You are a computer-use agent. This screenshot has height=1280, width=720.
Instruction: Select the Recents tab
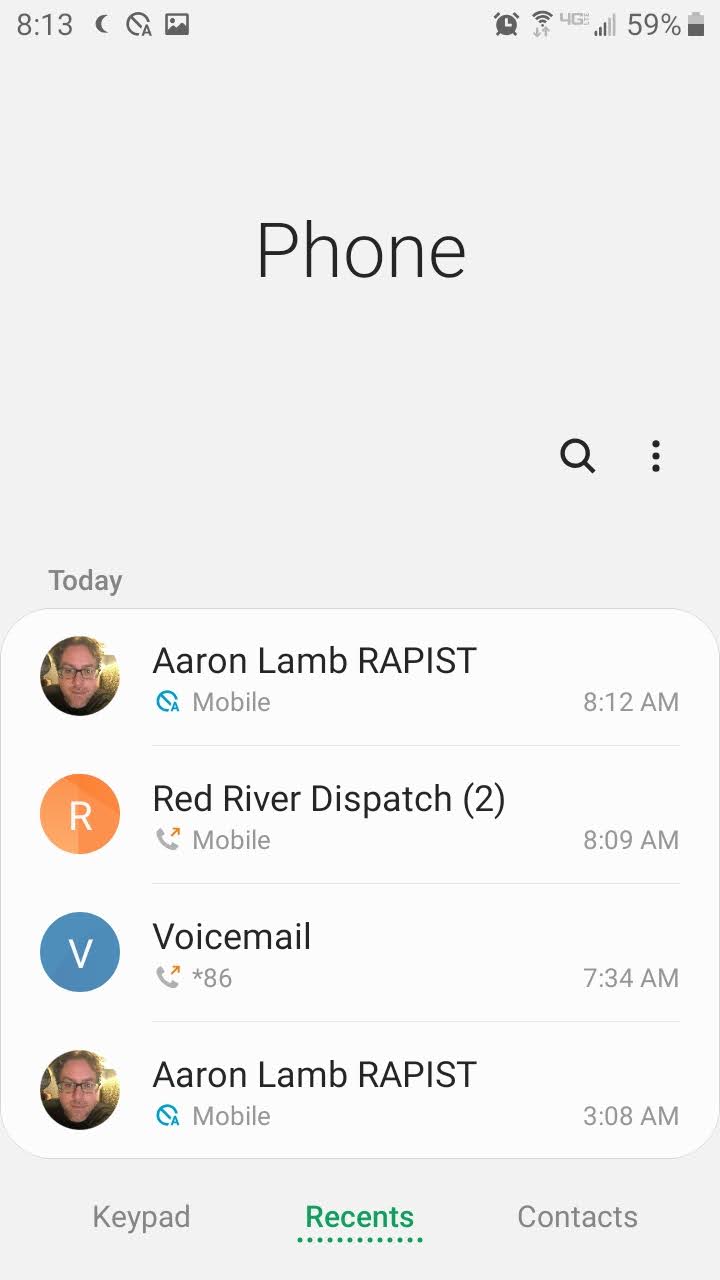(x=360, y=1217)
